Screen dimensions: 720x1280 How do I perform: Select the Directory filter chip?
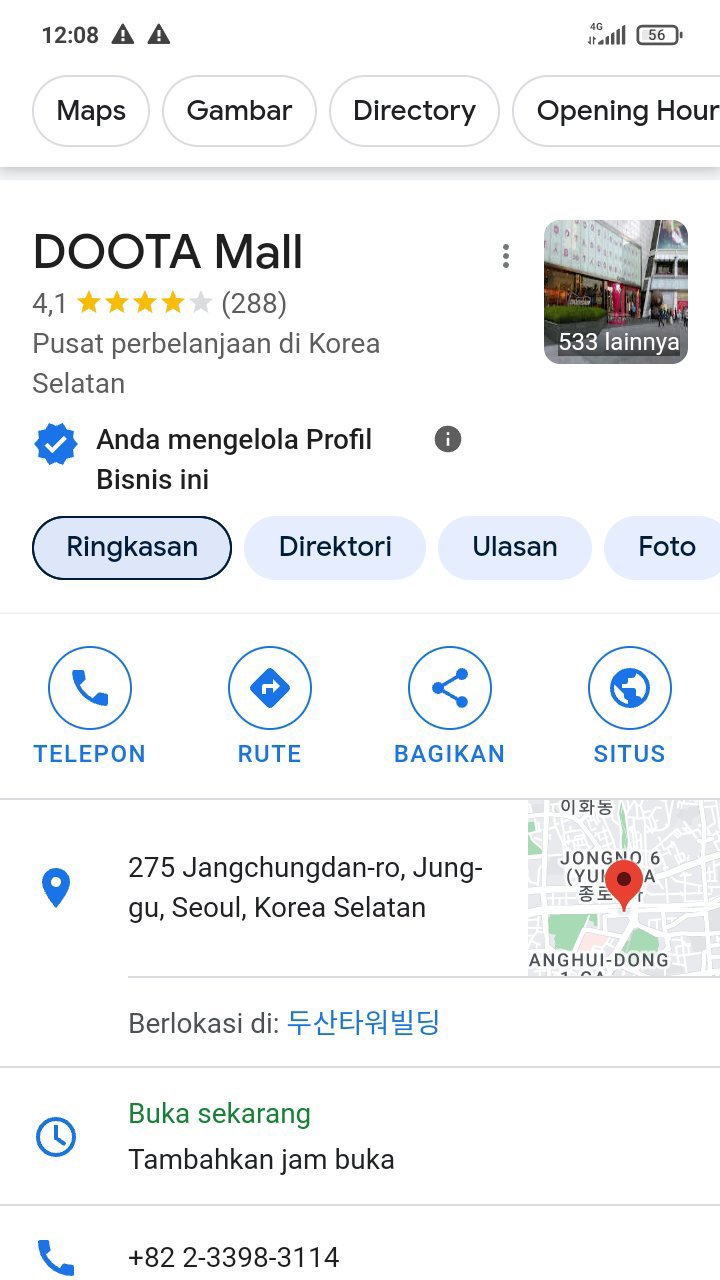[x=414, y=111]
